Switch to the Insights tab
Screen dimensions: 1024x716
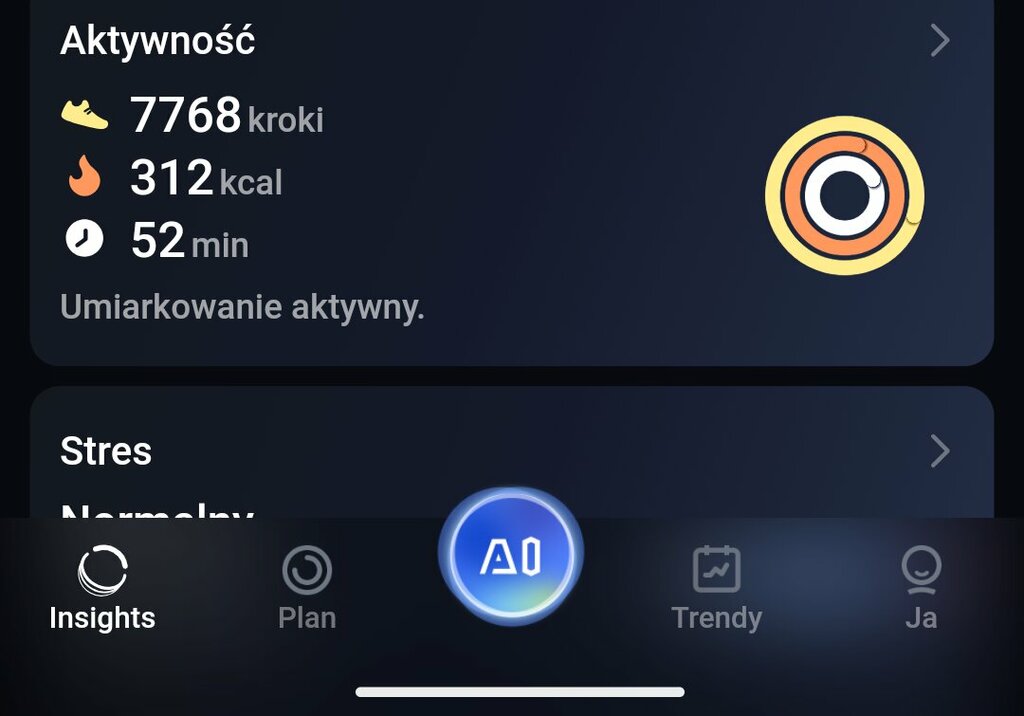tap(102, 588)
